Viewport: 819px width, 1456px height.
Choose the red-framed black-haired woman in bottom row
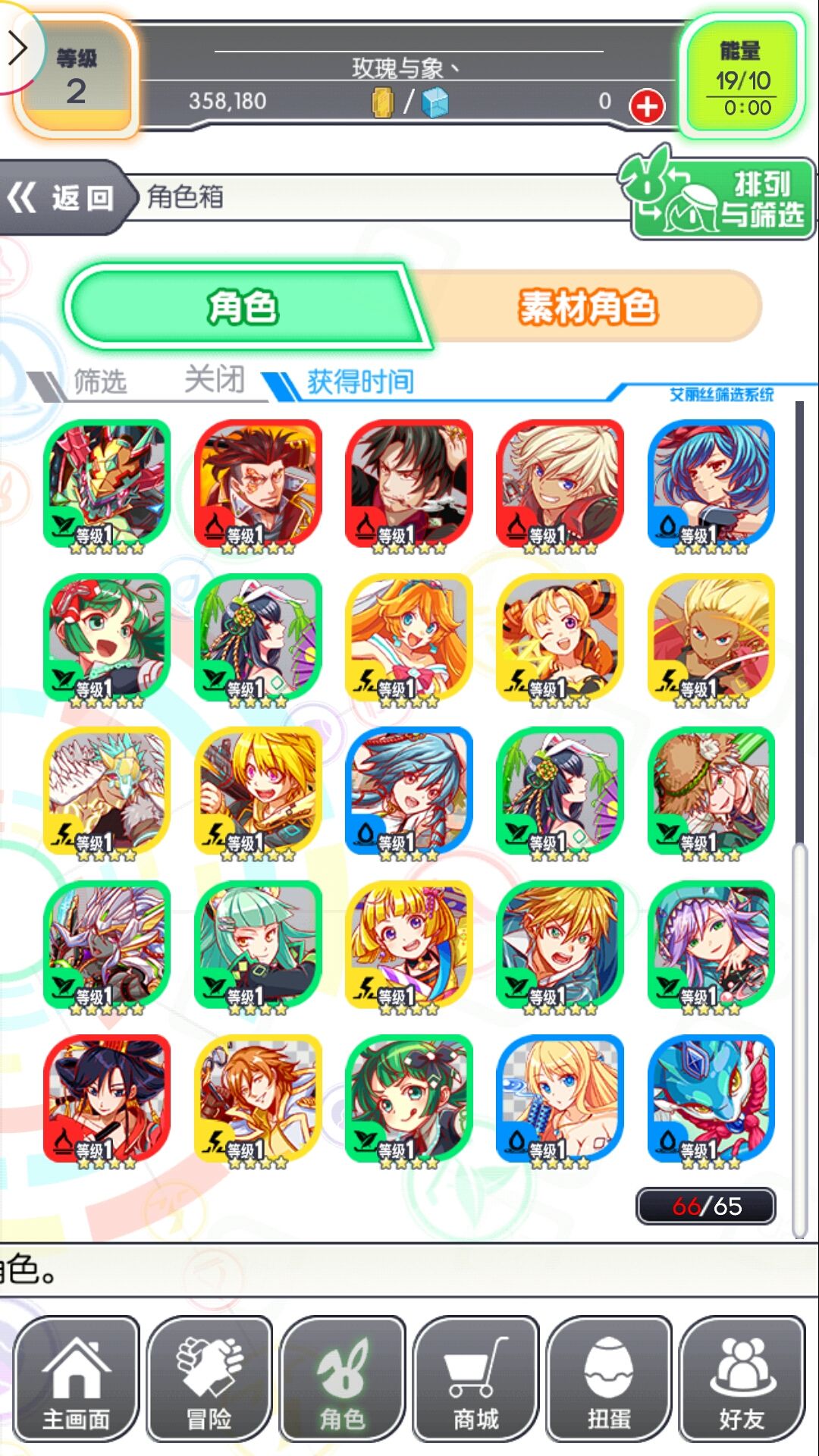[x=107, y=1101]
